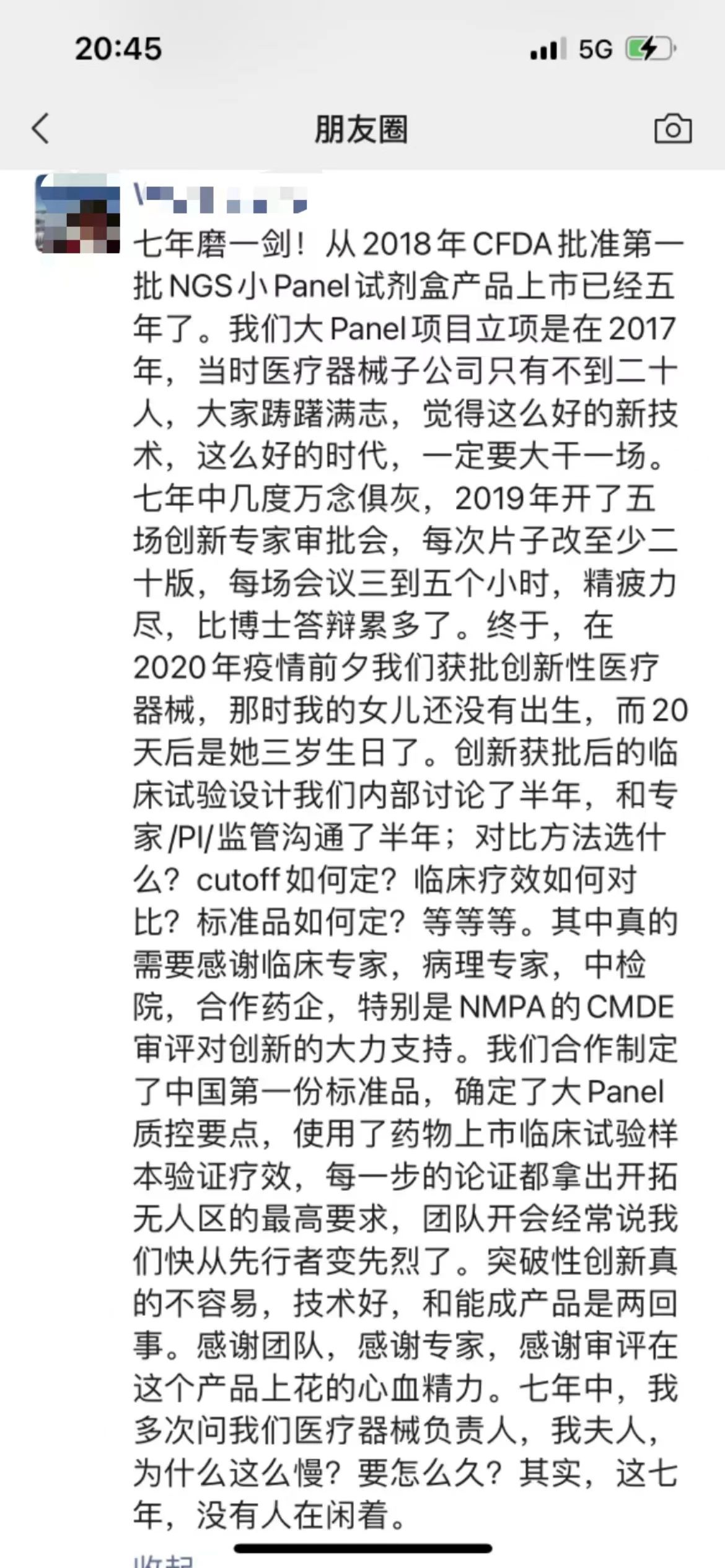Open the poster's blurred username link
The height and width of the screenshot is (1568, 725).
(221, 199)
